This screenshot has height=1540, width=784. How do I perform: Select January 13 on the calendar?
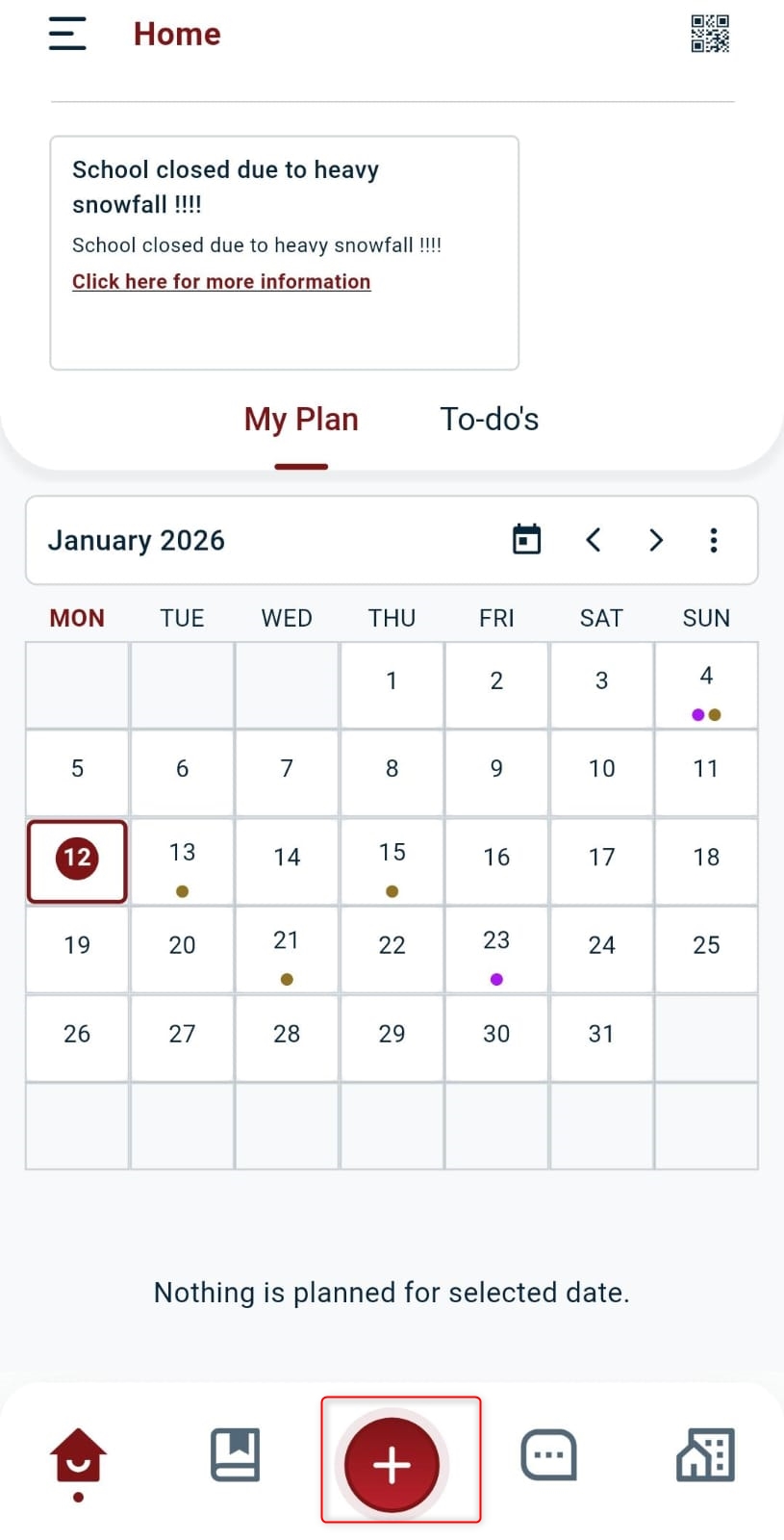coord(182,861)
